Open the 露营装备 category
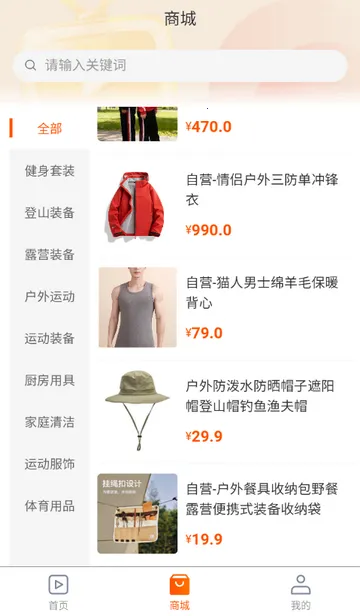 pos(50,255)
